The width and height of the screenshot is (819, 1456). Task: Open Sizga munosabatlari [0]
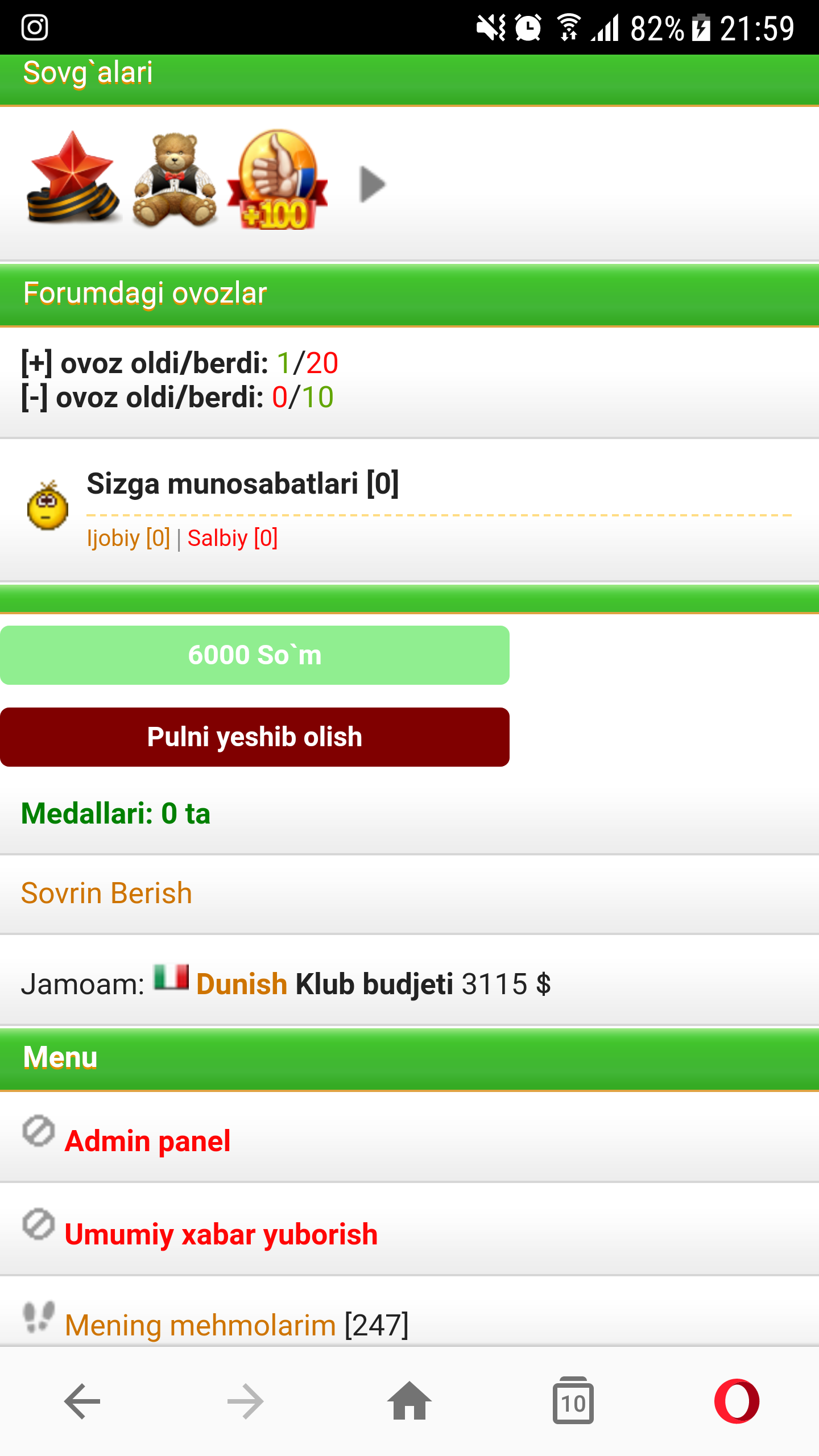[x=242, y=484]
